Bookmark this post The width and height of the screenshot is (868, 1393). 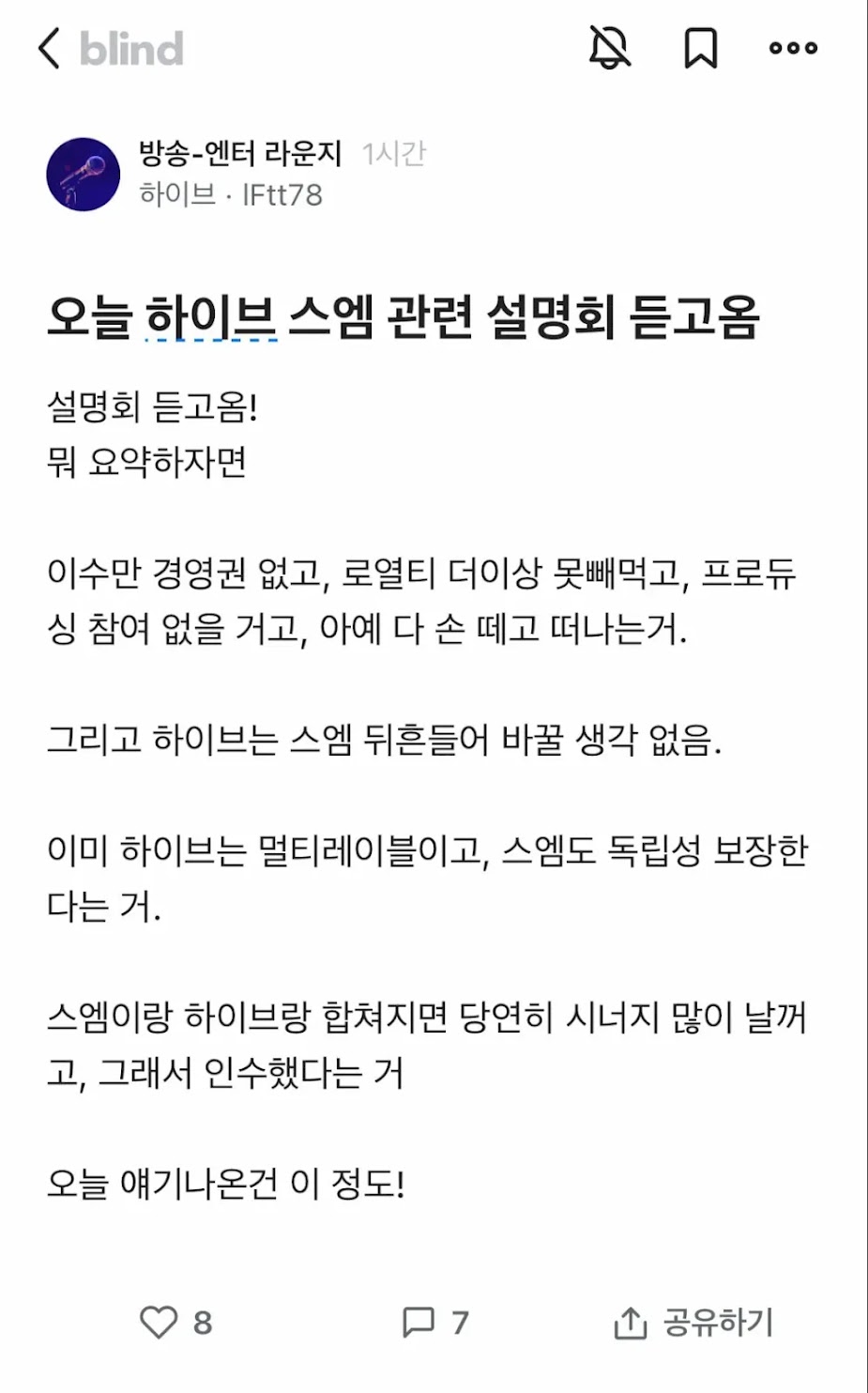click(x=701, y=48)
